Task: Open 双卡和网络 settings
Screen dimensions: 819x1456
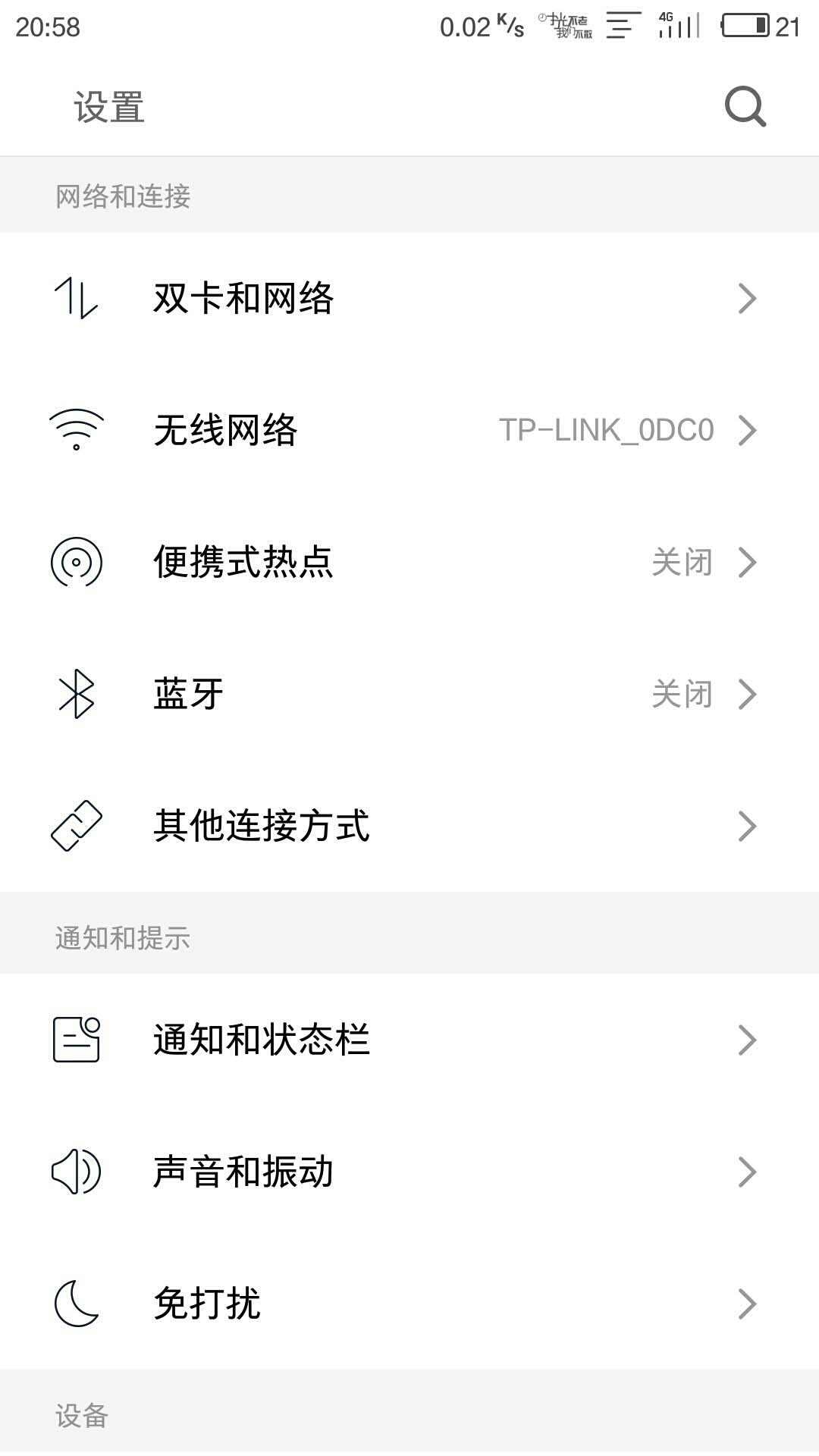Action: coord(409,298)
